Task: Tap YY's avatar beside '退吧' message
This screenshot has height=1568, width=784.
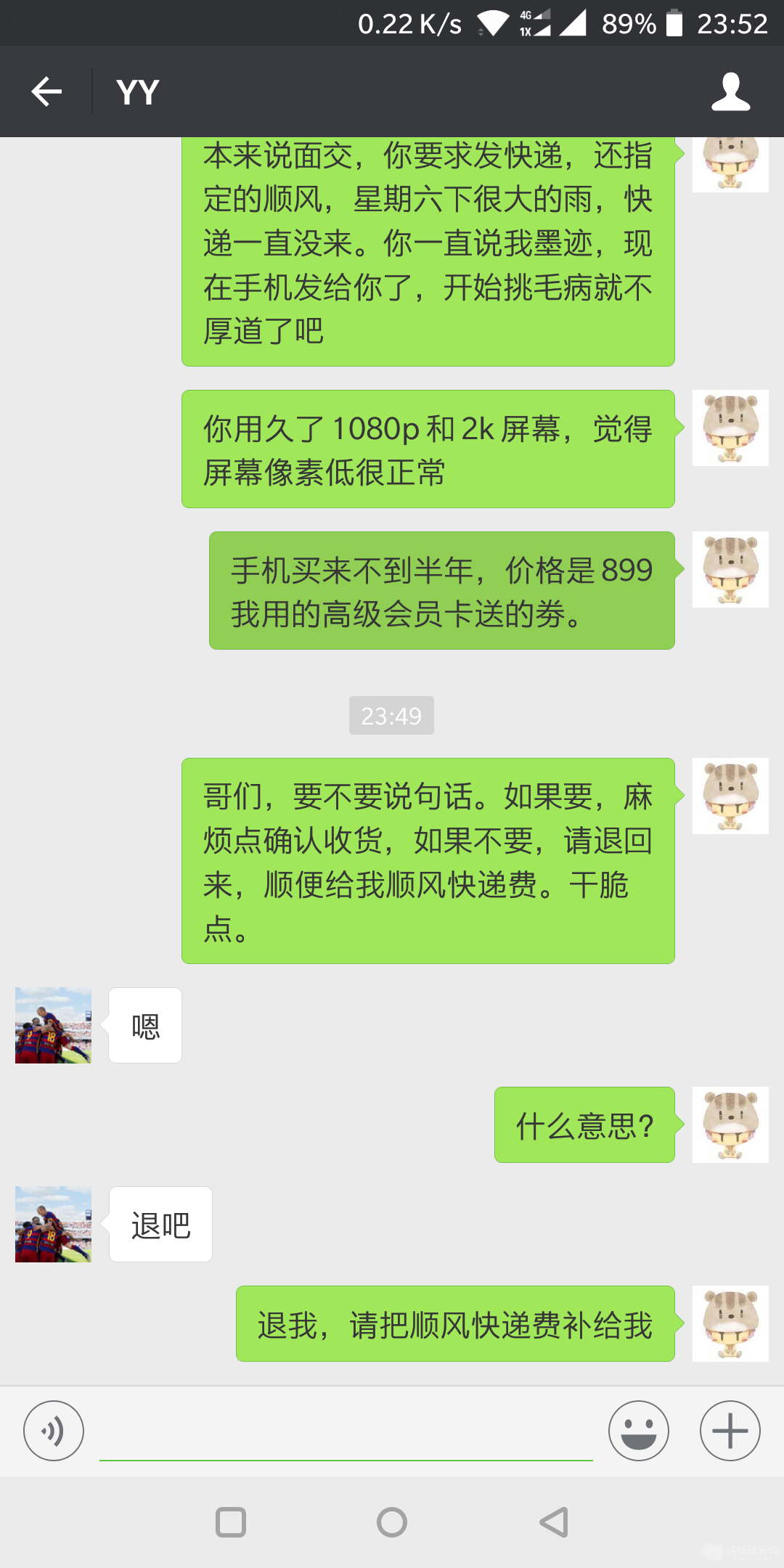Action: 53,1224
